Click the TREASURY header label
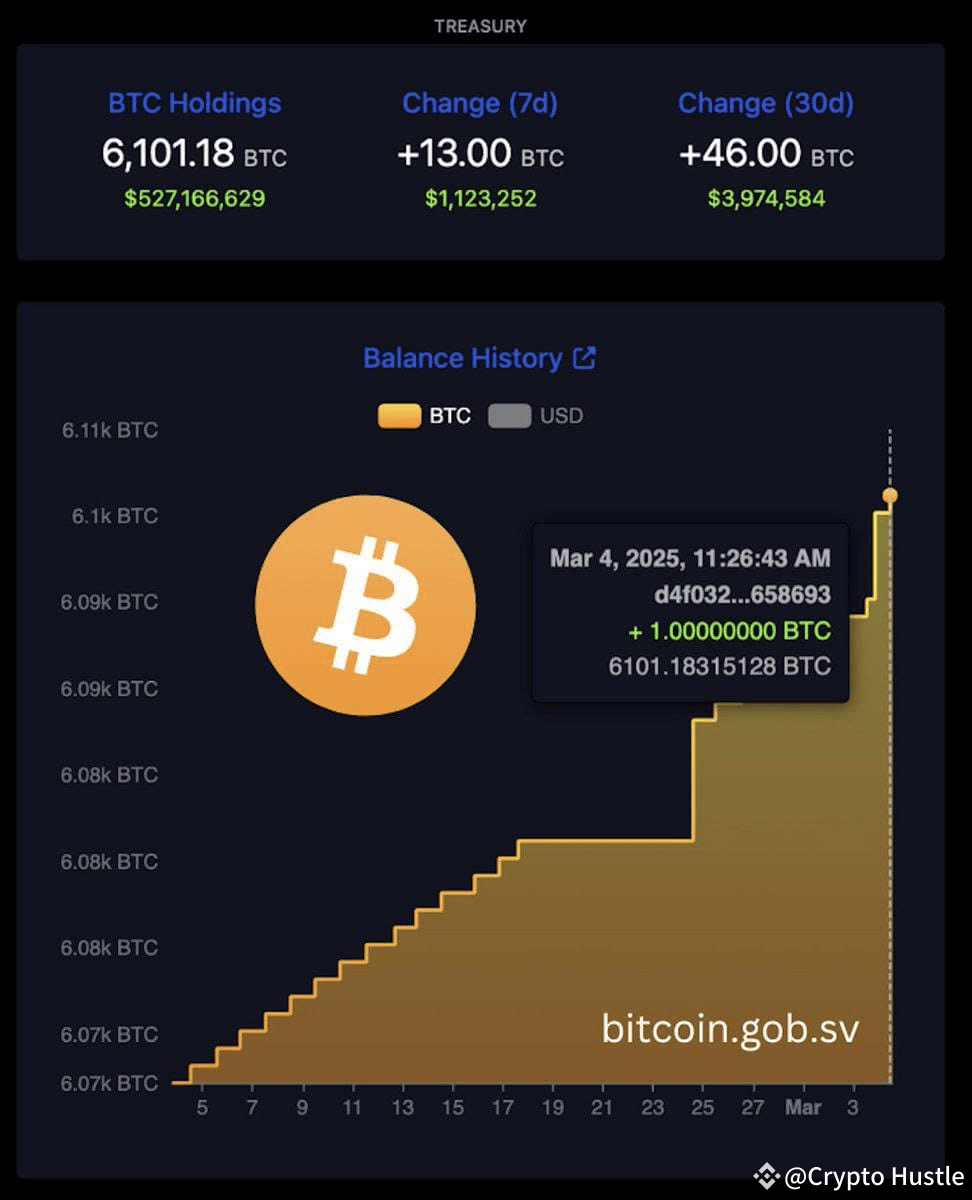The height and width of the screenshot is (1200, 972). tap(480, 26)
